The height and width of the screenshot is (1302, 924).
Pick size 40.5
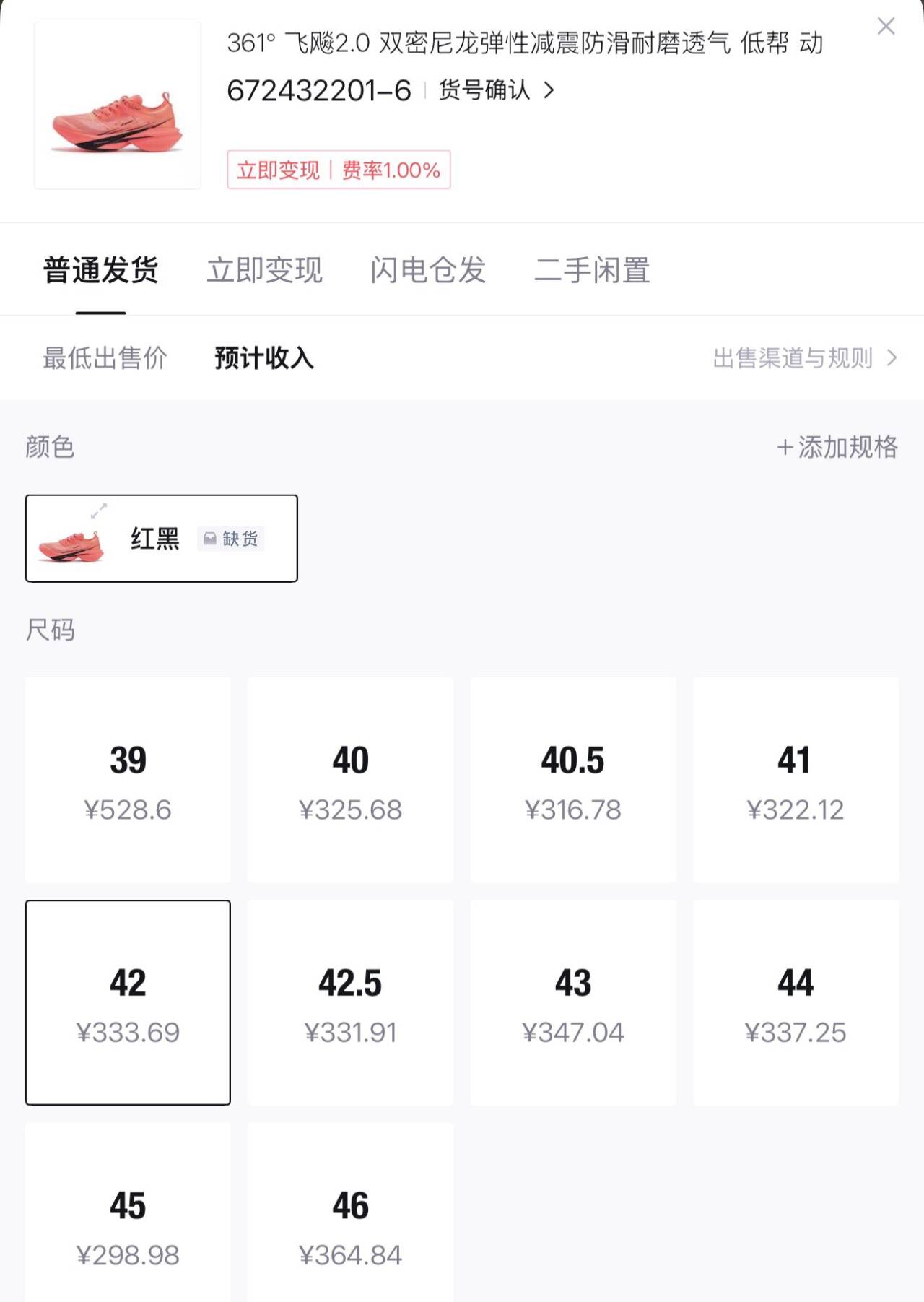[572, 780]
